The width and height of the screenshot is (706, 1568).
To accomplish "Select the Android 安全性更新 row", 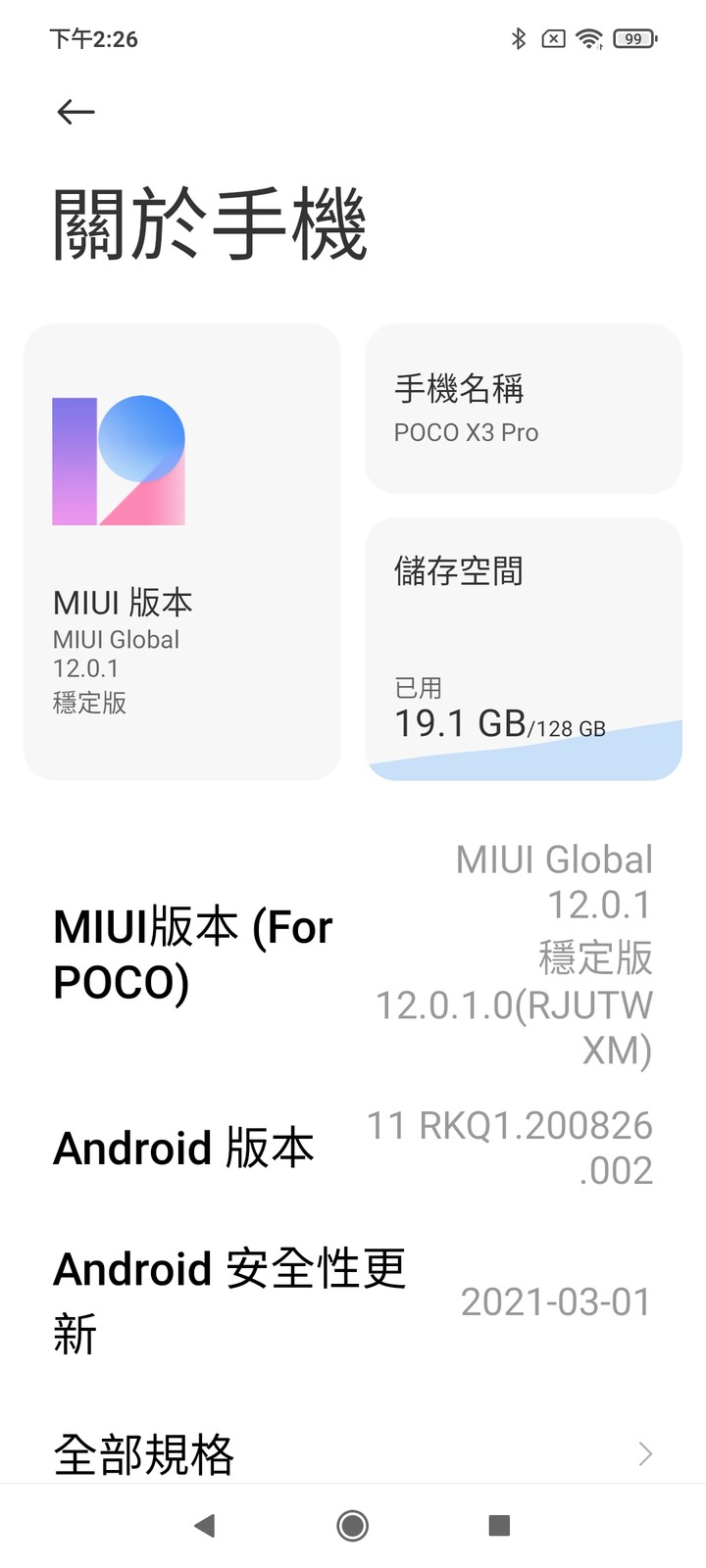I will click(353, 1302).
